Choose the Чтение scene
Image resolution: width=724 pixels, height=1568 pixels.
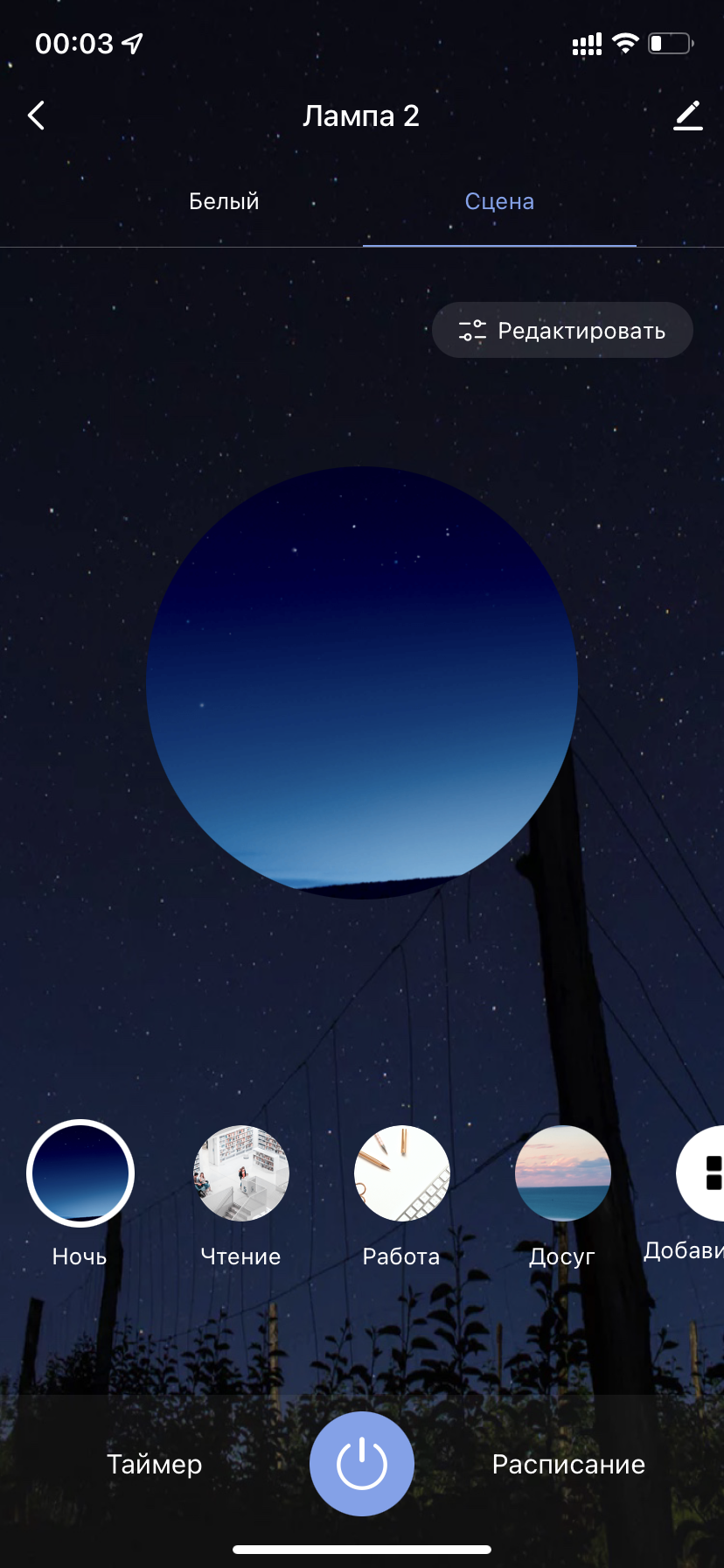pos(240,1173)
